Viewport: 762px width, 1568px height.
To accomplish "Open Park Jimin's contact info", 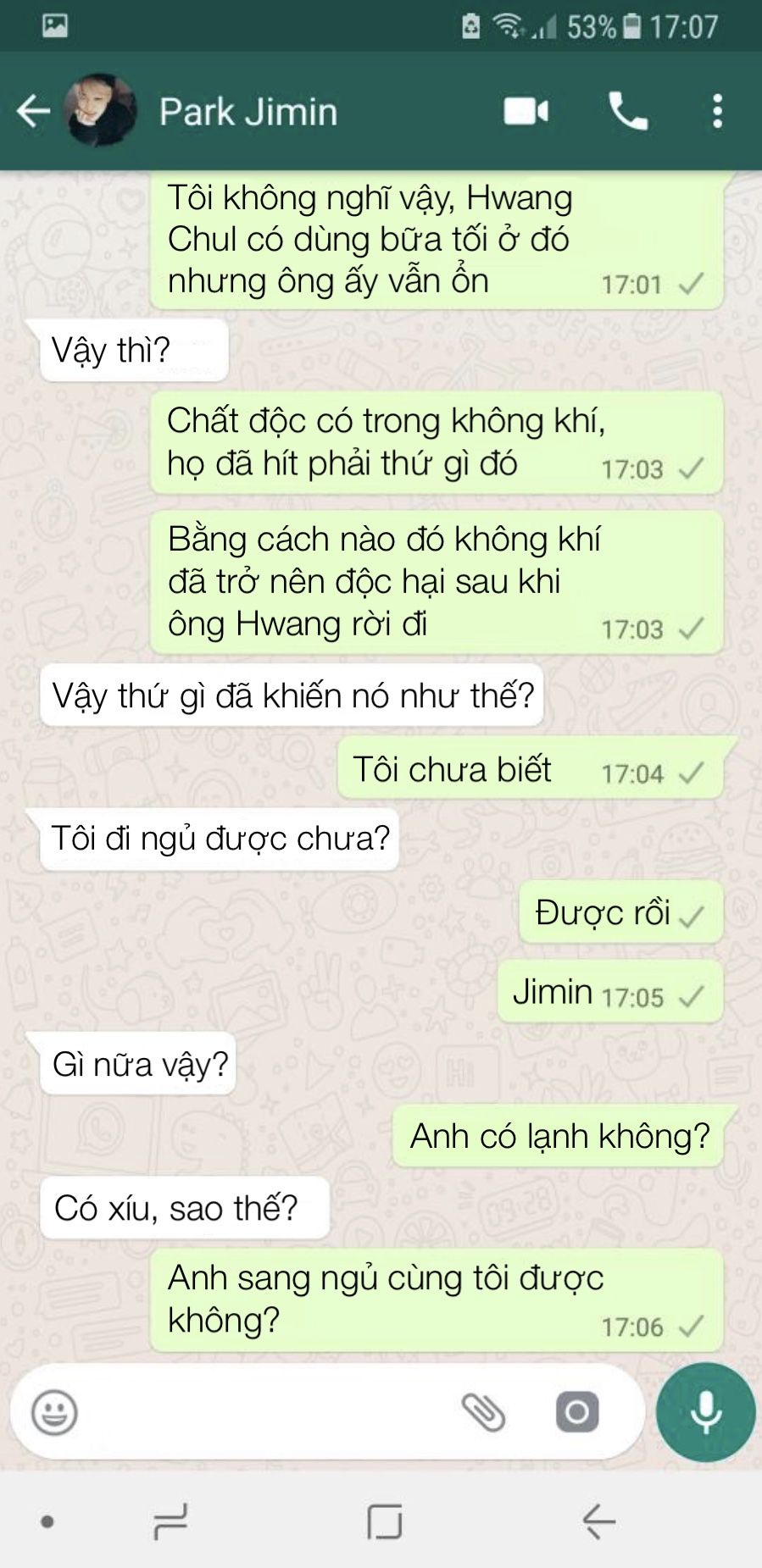I will coord(248,112).
